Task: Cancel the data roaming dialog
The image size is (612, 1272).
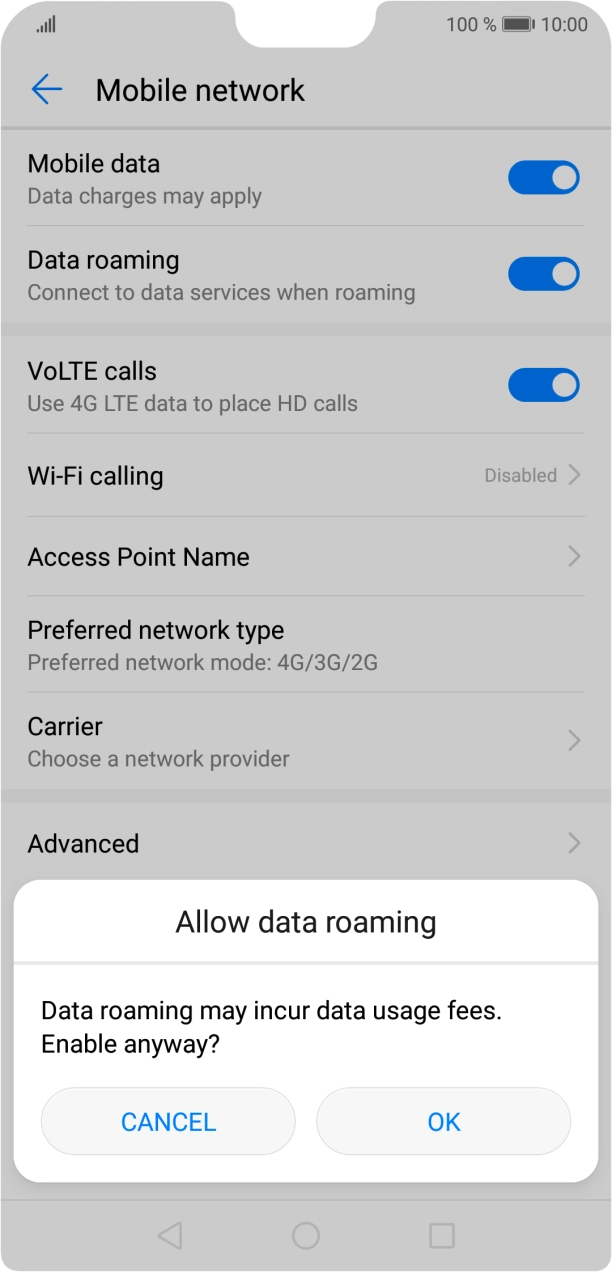Action: tap(168, 1121)
